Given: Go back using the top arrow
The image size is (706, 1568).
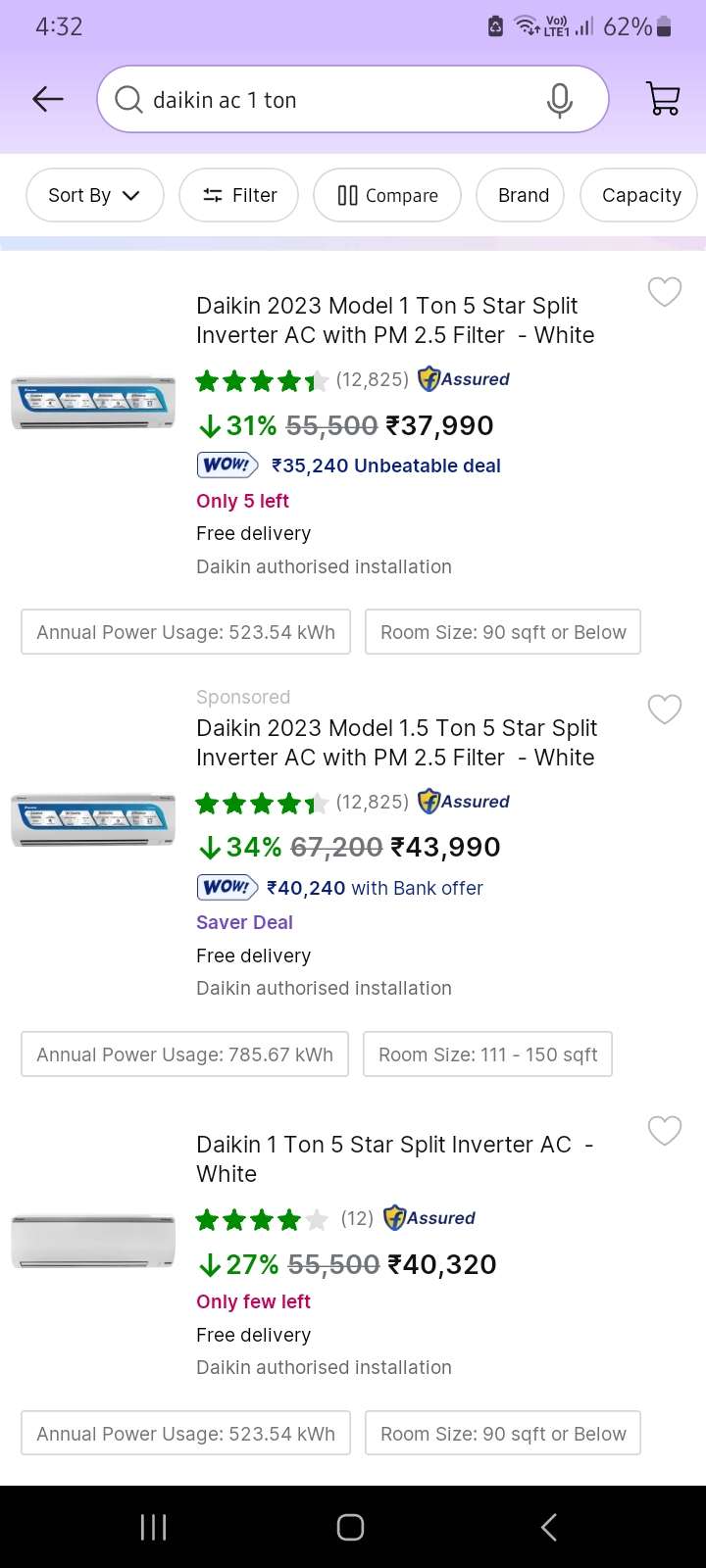Looking at the screenshot, I should point(47,99).
